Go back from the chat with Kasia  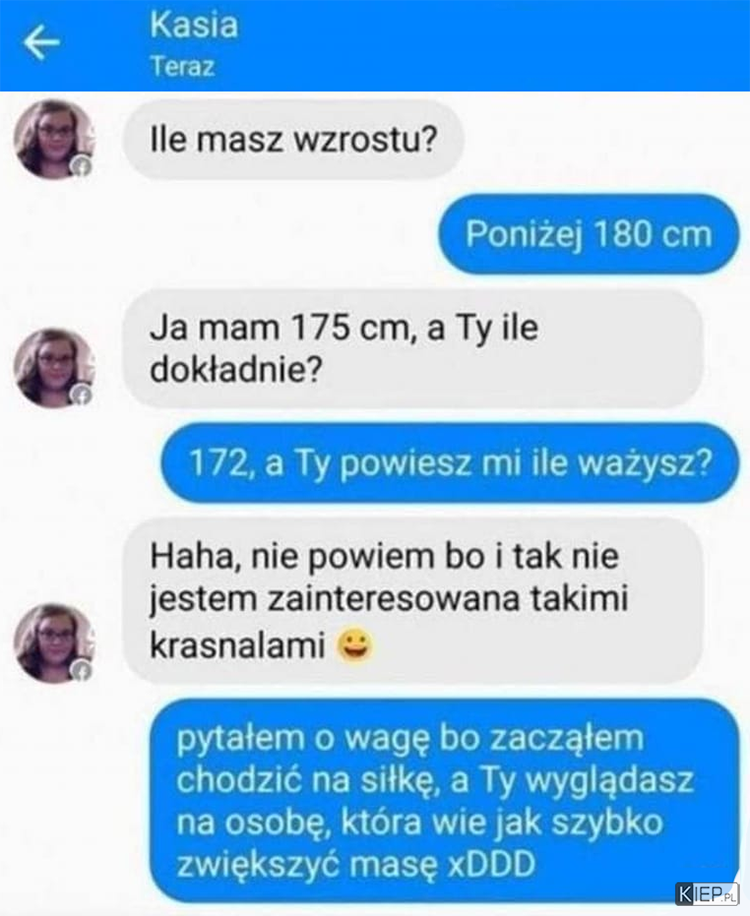click(x=41, y=44)
